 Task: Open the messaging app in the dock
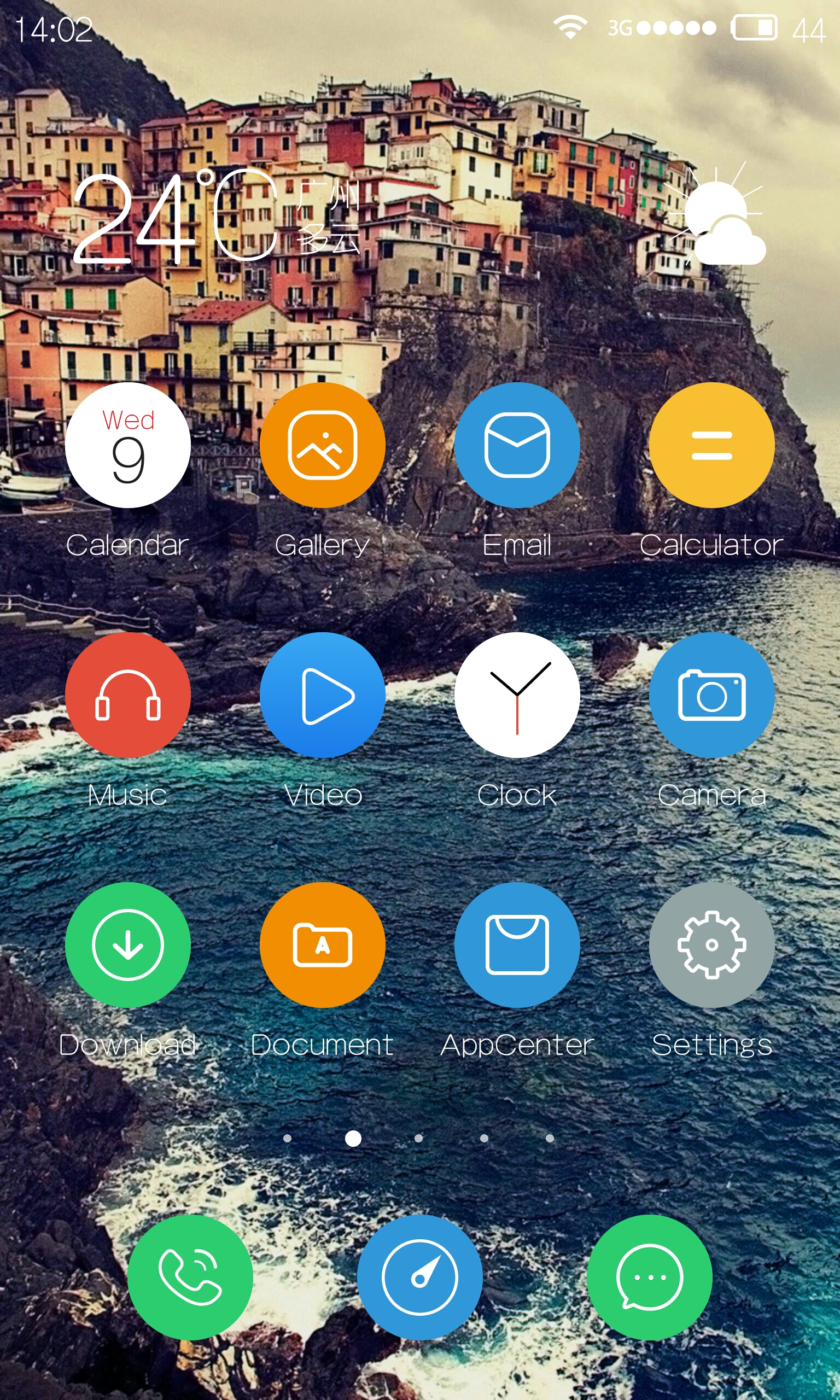pos(649,1277)
